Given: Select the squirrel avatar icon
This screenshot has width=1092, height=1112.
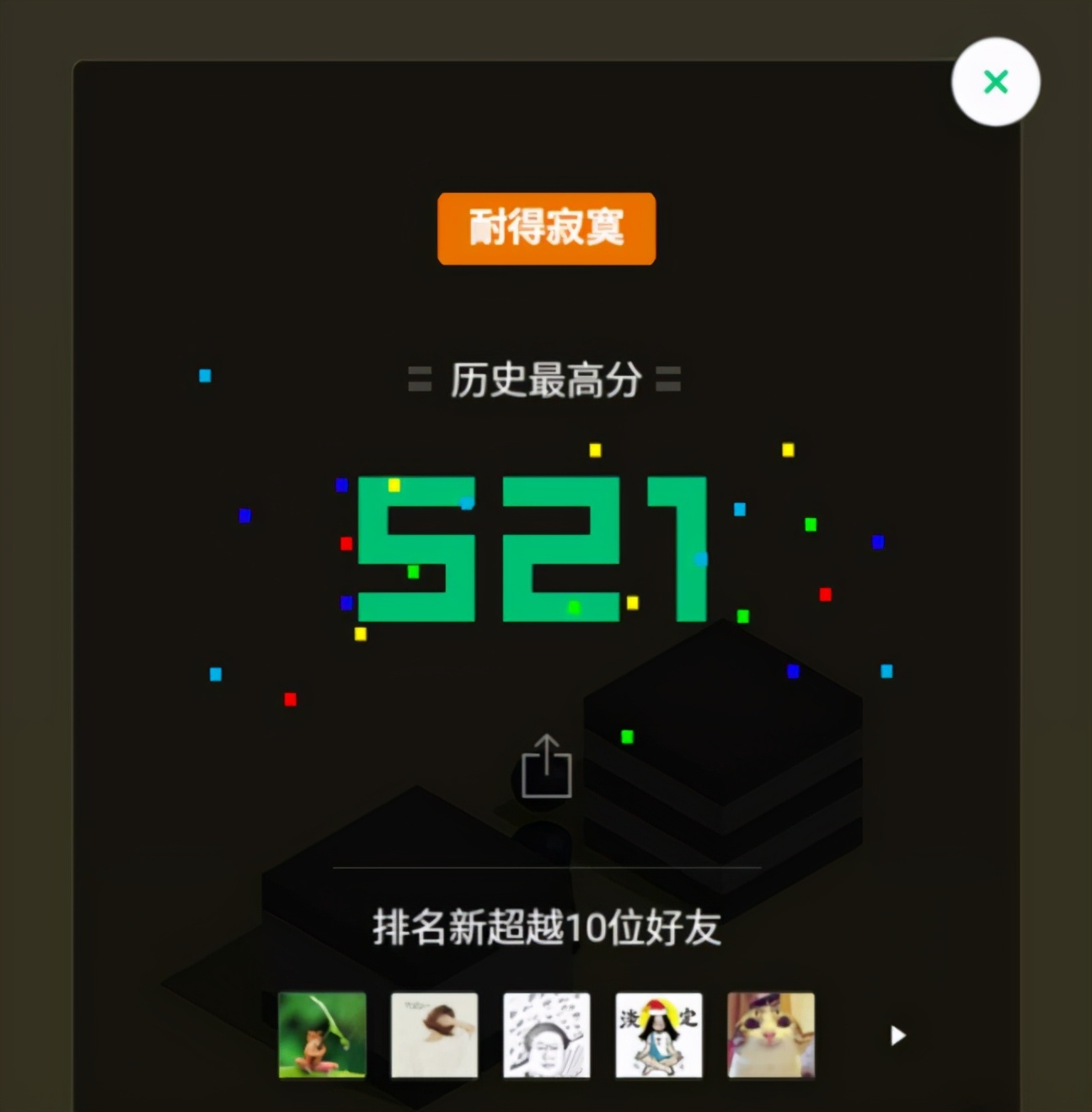Looking at the screenshot, I should tap(322, 1036).
